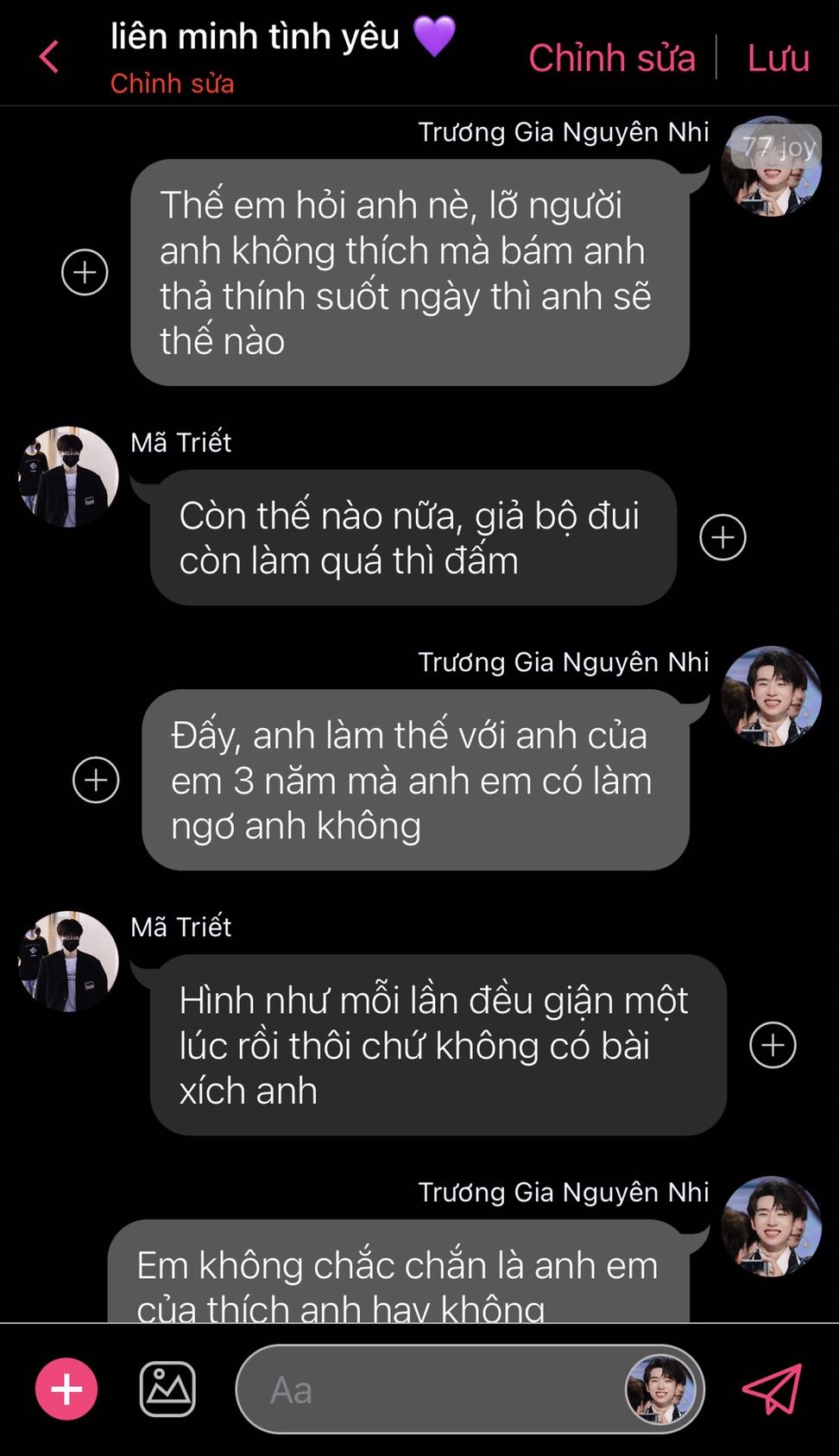The height and width of the screenshot is (1456, 839).
Task: Tap Chỉnh sửa under the chat title
Action: tap(172, 84)
